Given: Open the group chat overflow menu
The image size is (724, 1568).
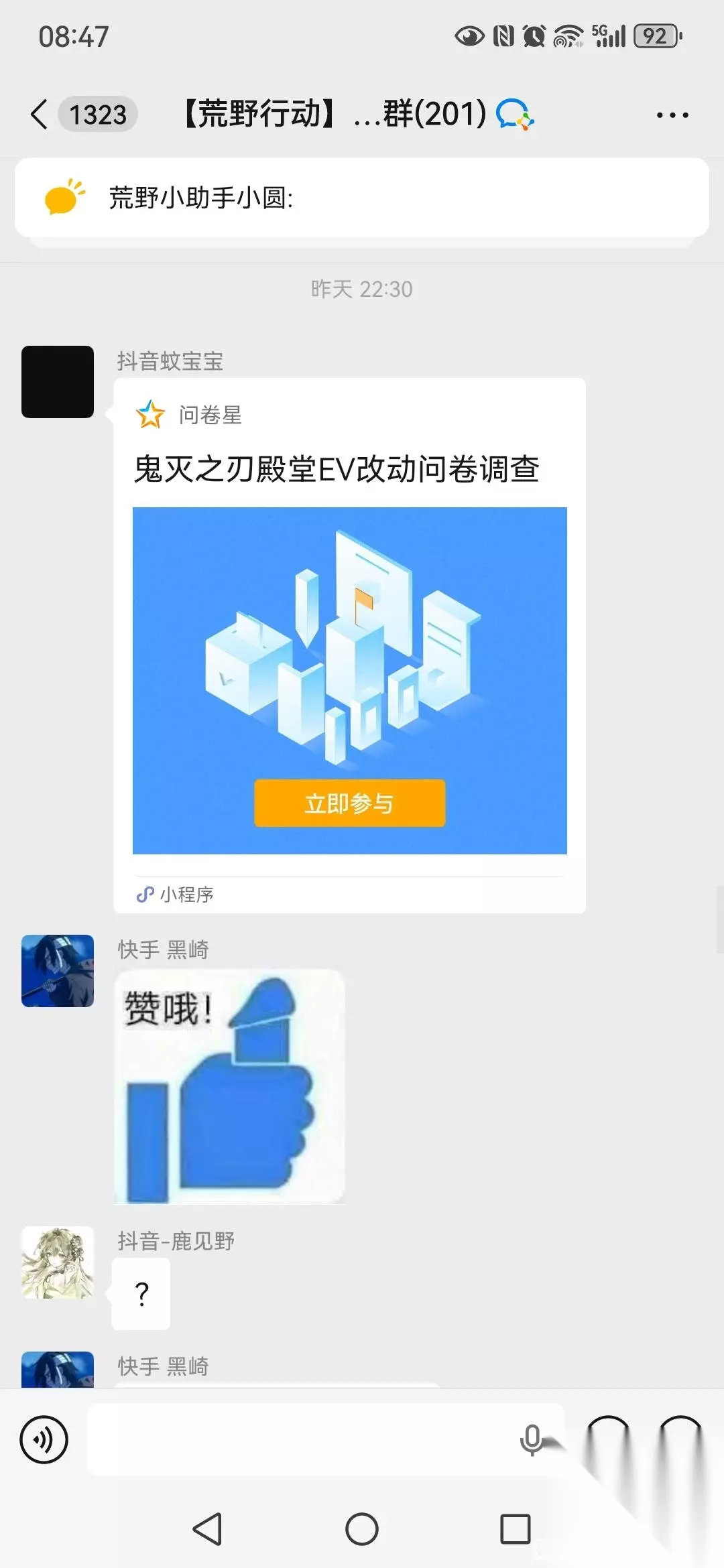Looking at the screenshot, I should 672,115.
